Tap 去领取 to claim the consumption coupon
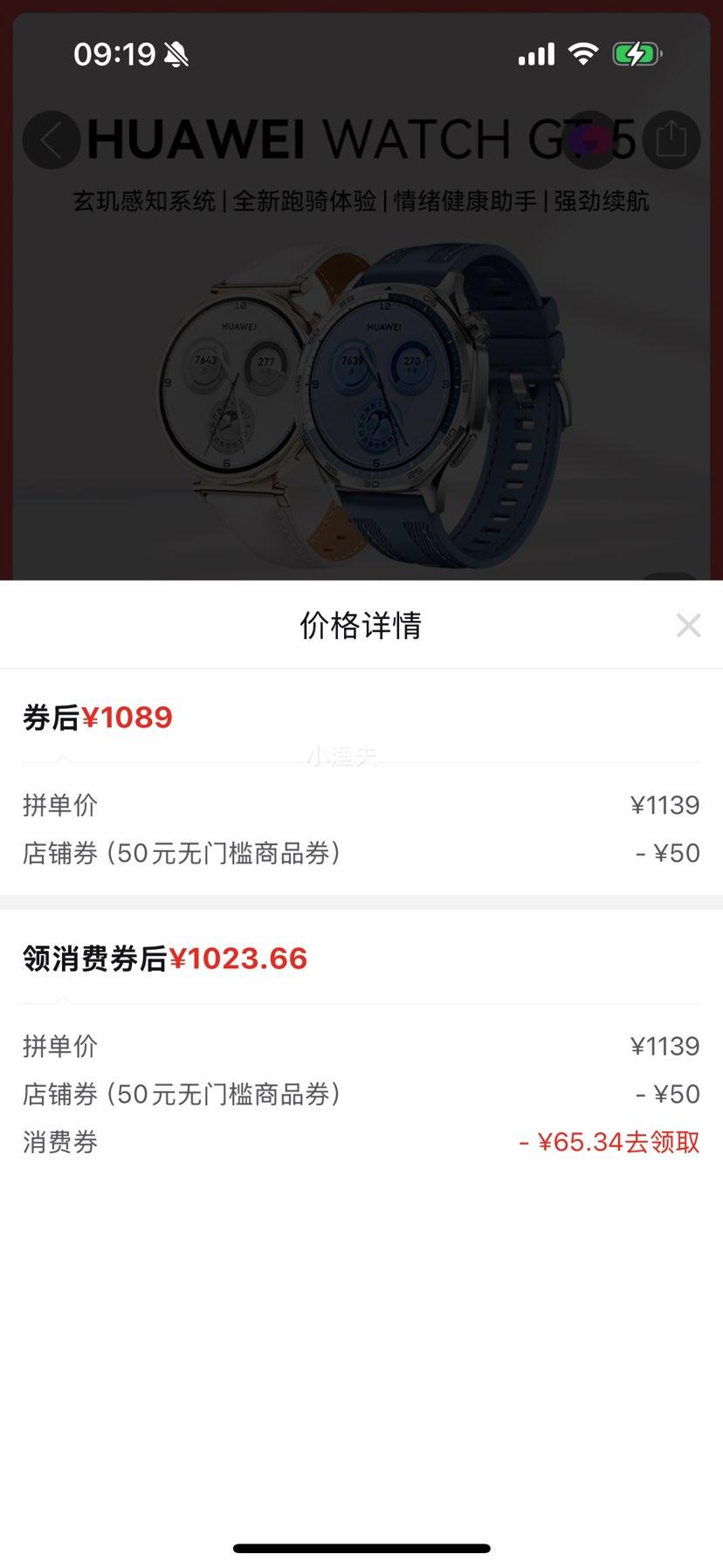Viewport: 723px width, 1568px height. [667, 1141]
